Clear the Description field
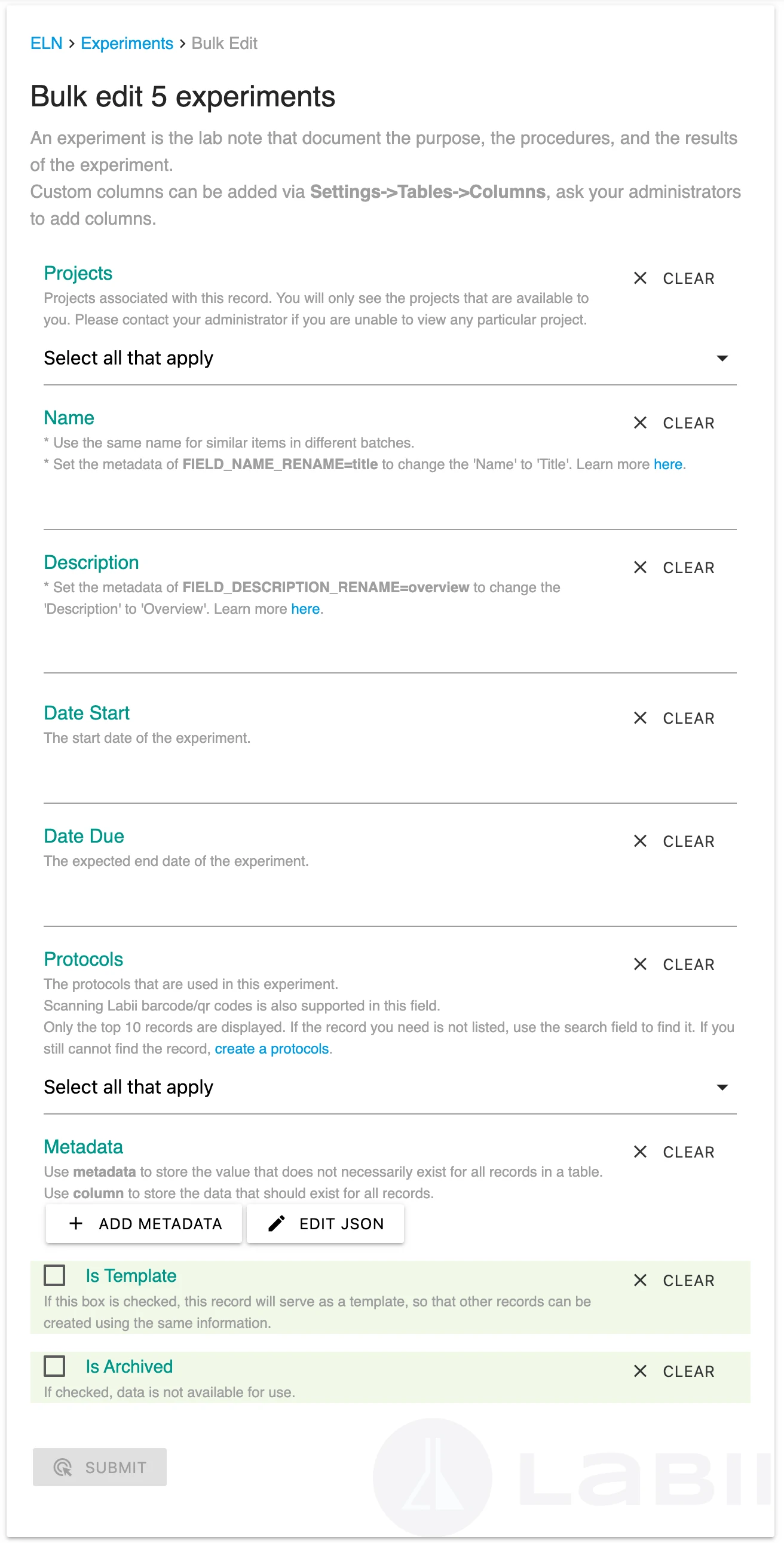Image resolution: width=784 pixels, height=1543 pixels. (x=674, y=567)
